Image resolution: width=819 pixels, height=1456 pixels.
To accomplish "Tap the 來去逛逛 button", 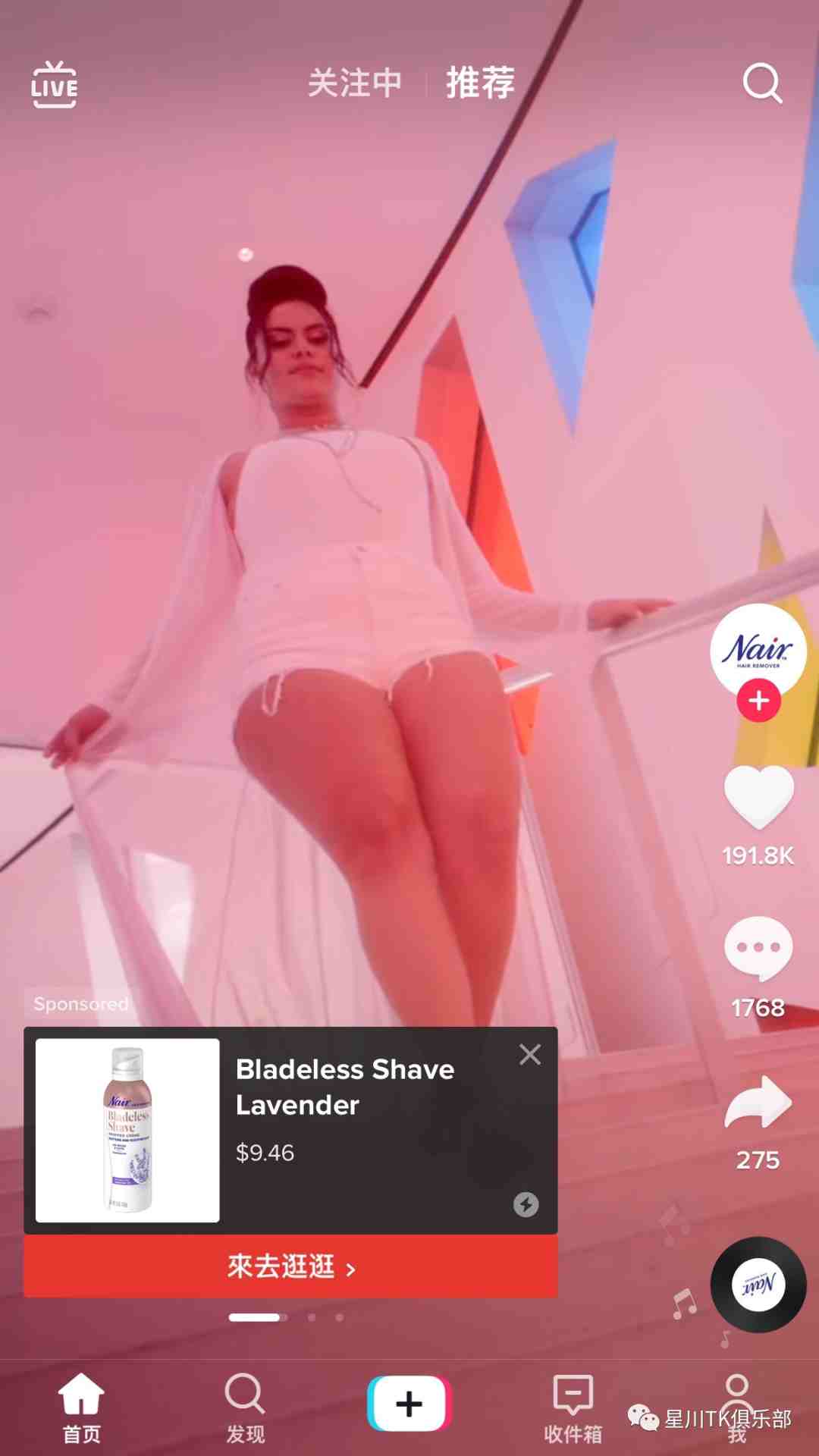I will pos(290,1266).
